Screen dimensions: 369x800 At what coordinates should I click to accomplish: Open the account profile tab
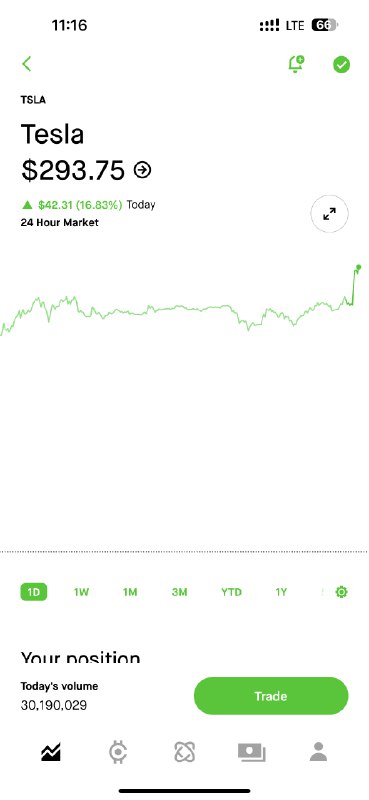[x=318, y=752]
